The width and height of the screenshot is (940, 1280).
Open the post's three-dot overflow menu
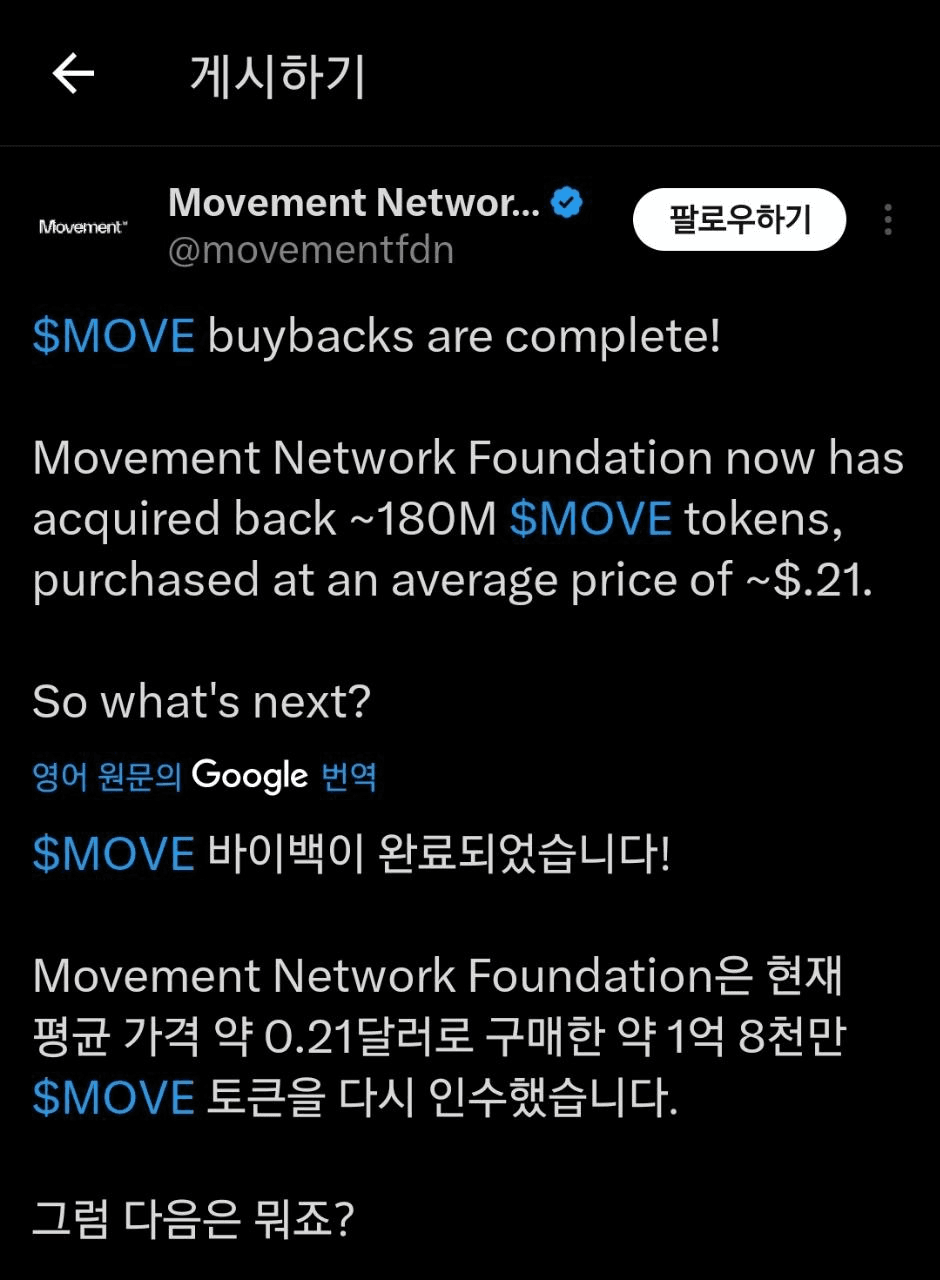click(x=888, y=219)
